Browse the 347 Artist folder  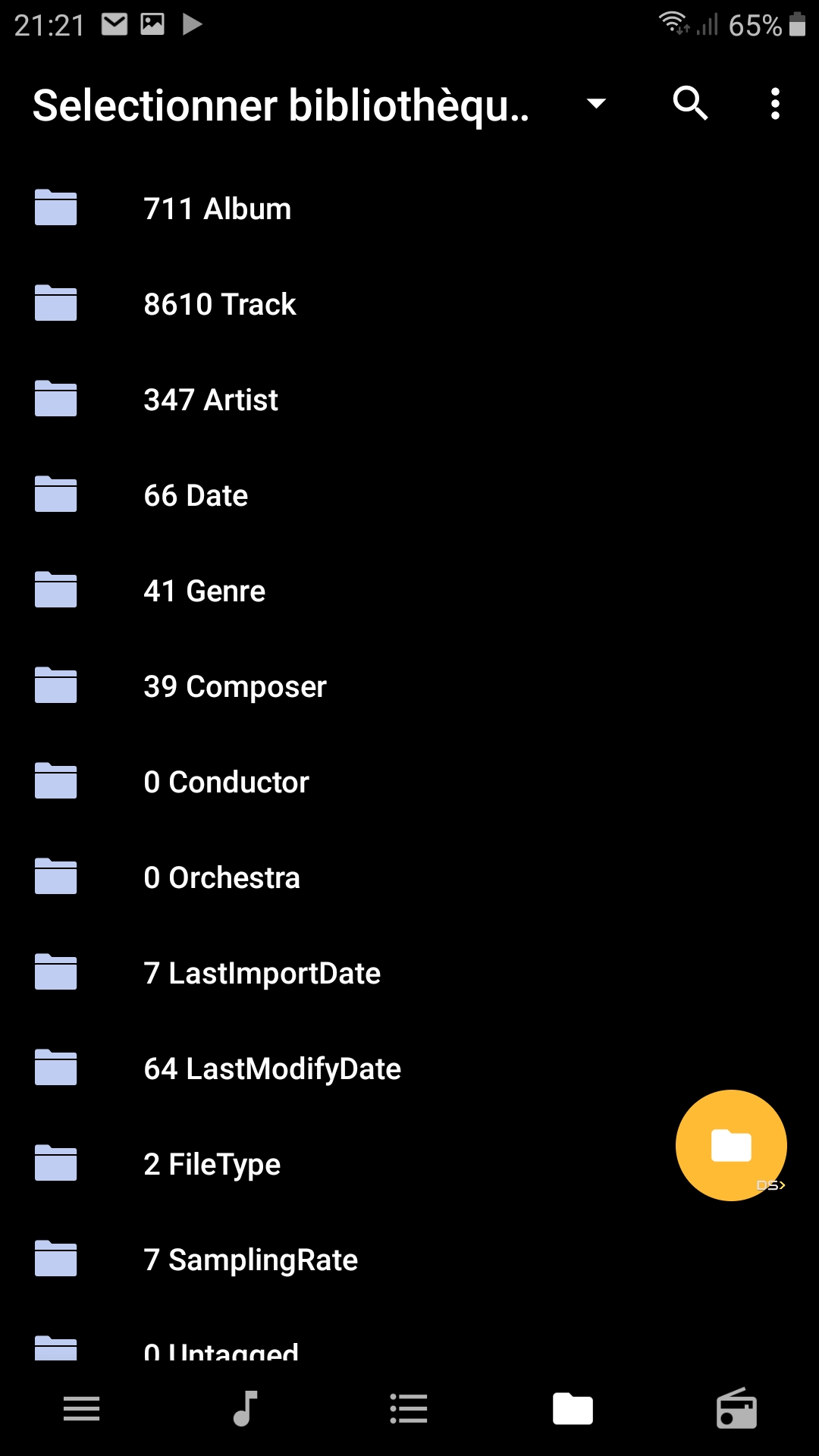211,400
